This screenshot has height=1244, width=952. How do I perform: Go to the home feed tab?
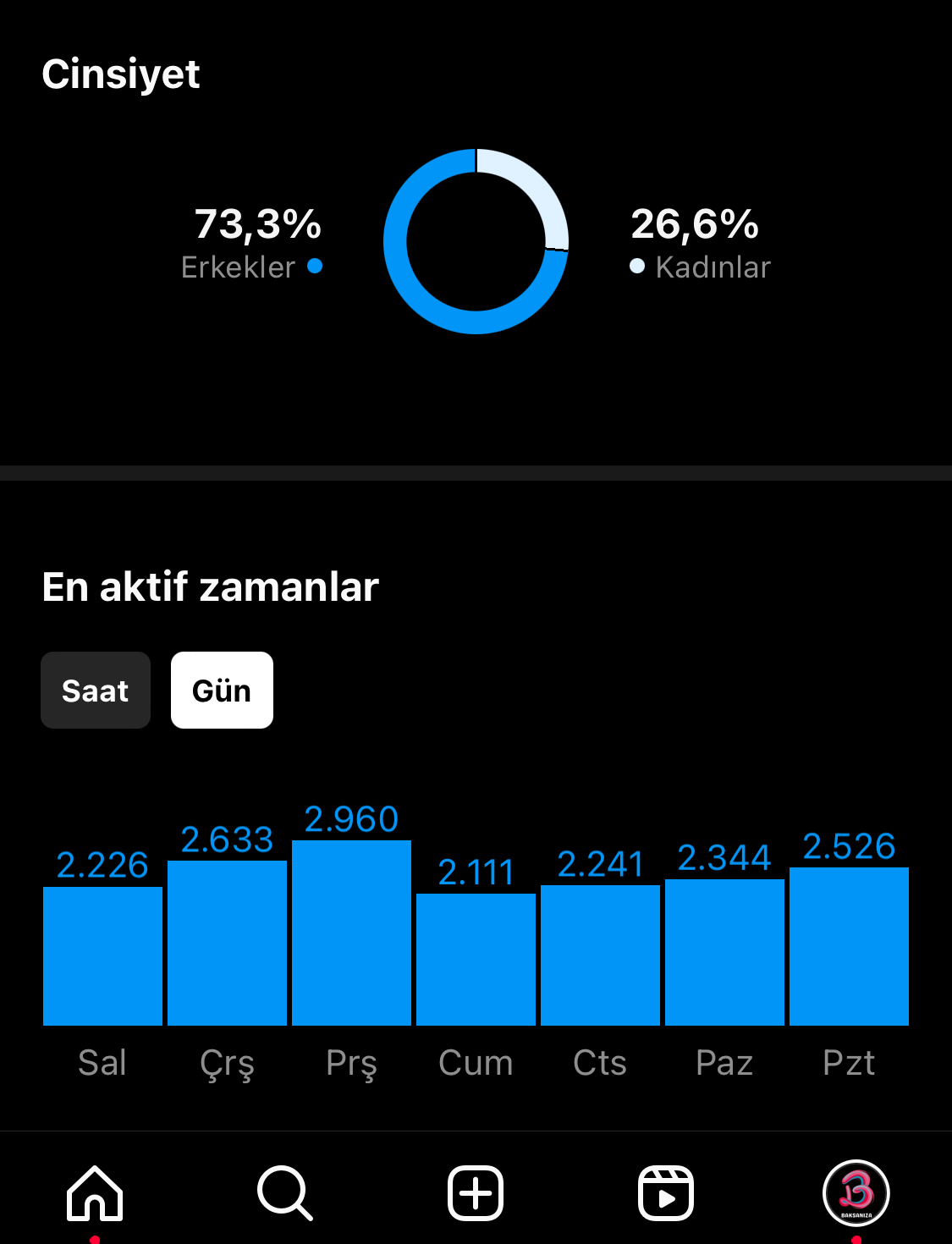pyautogui.click(x=95, y=1193)
